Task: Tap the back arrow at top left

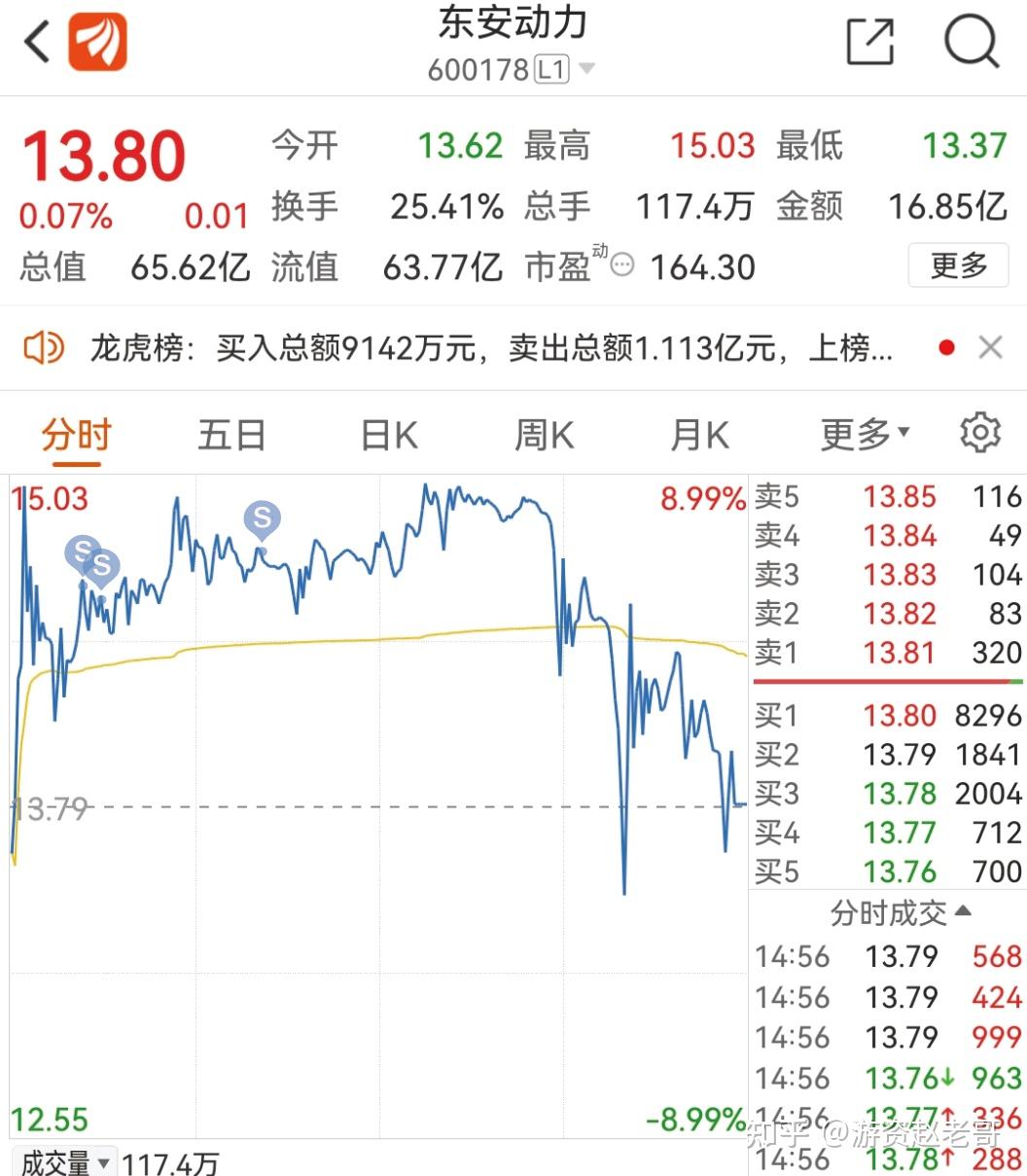Action: click(x=35, y=43)
